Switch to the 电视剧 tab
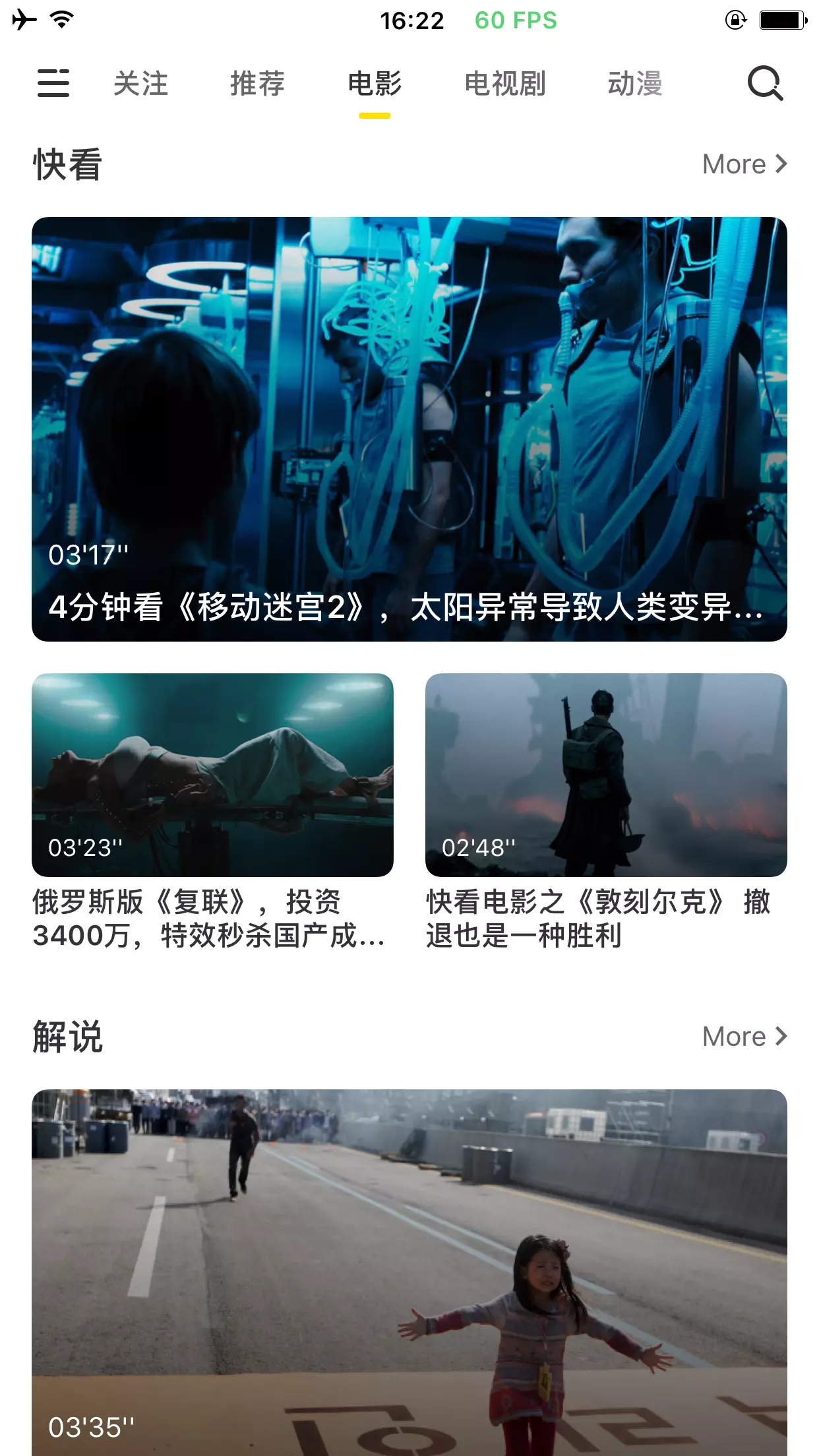 504,84
